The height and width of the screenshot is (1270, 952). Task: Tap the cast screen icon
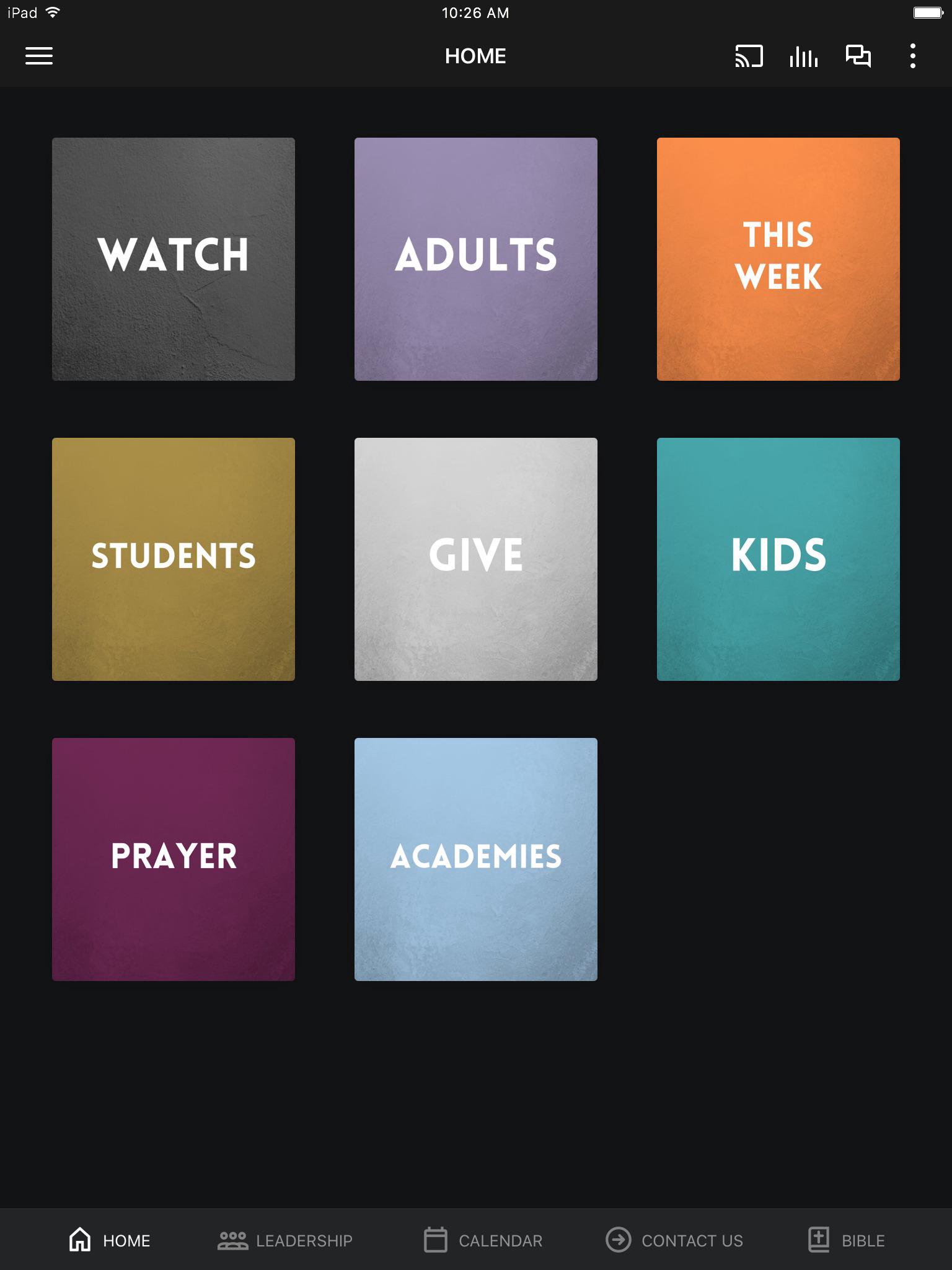tap(749, 56)
